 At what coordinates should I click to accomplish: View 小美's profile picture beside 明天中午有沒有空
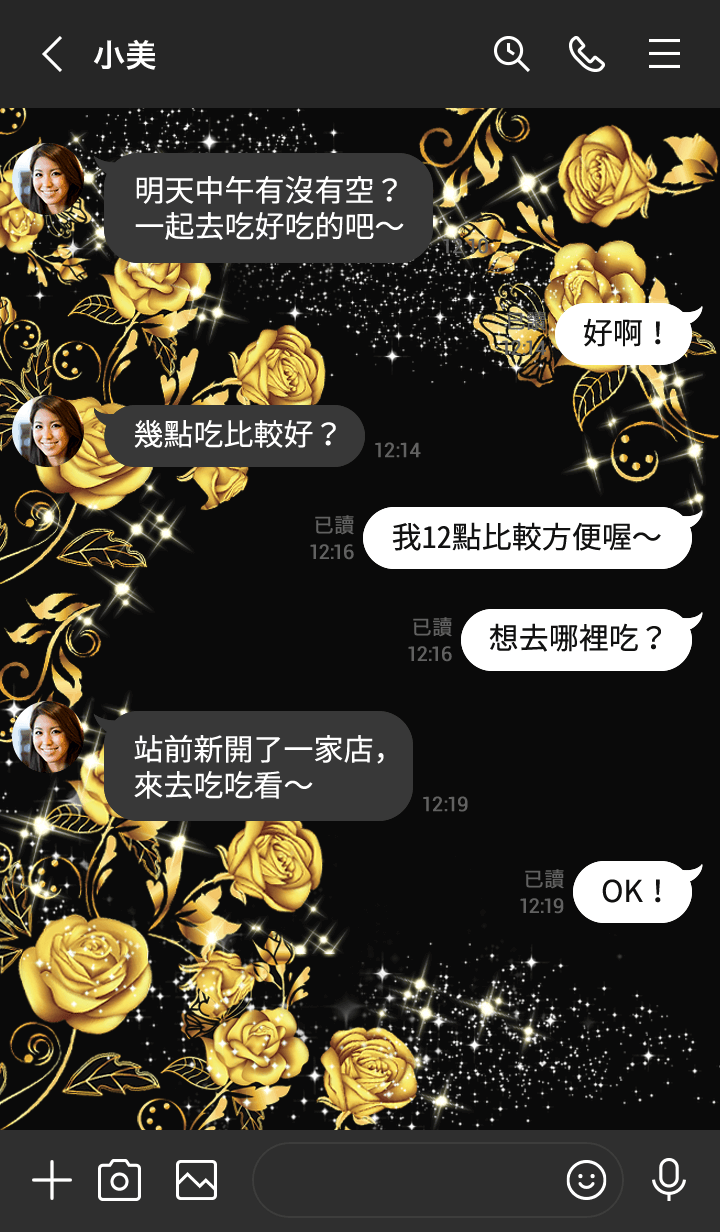click(48, 179)
